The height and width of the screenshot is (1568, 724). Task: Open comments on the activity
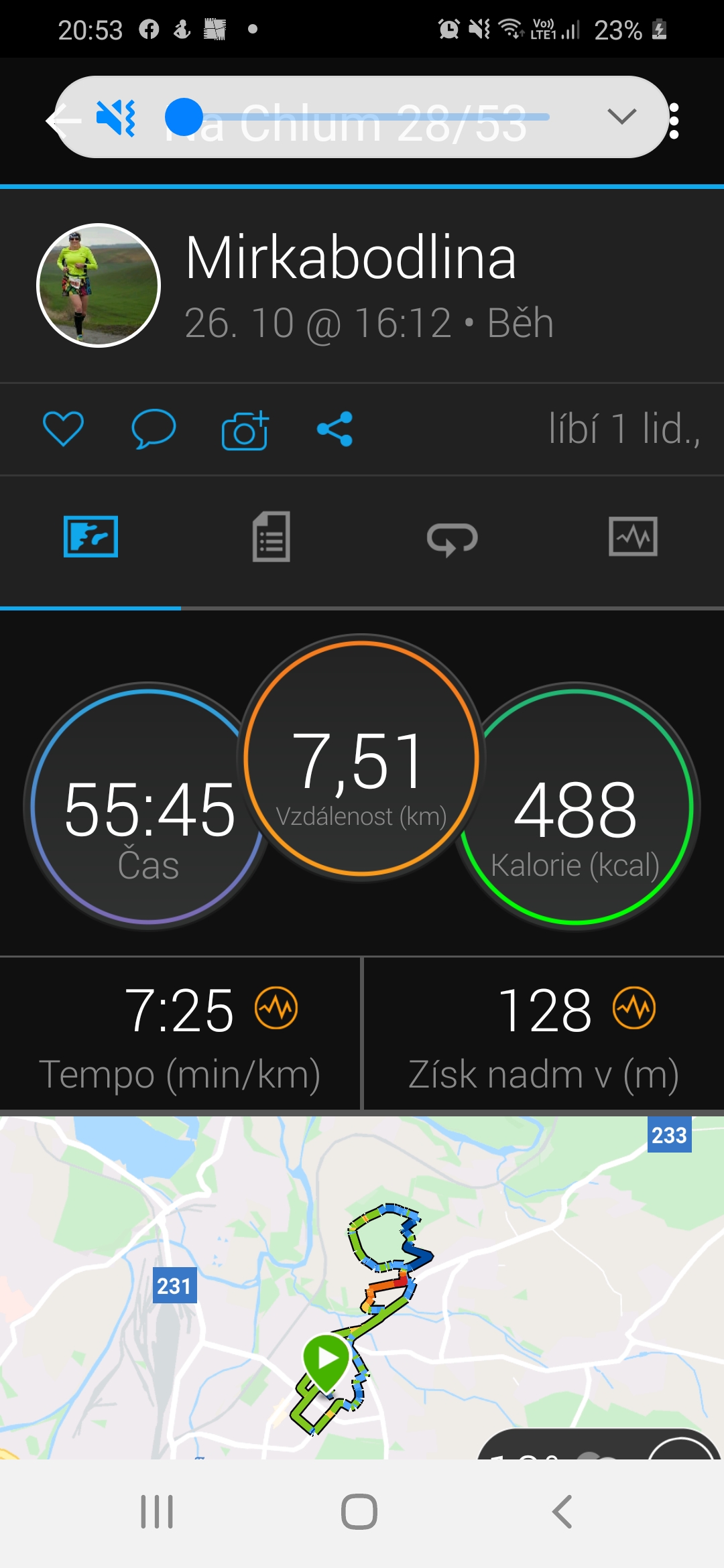(x=154, y=429)
